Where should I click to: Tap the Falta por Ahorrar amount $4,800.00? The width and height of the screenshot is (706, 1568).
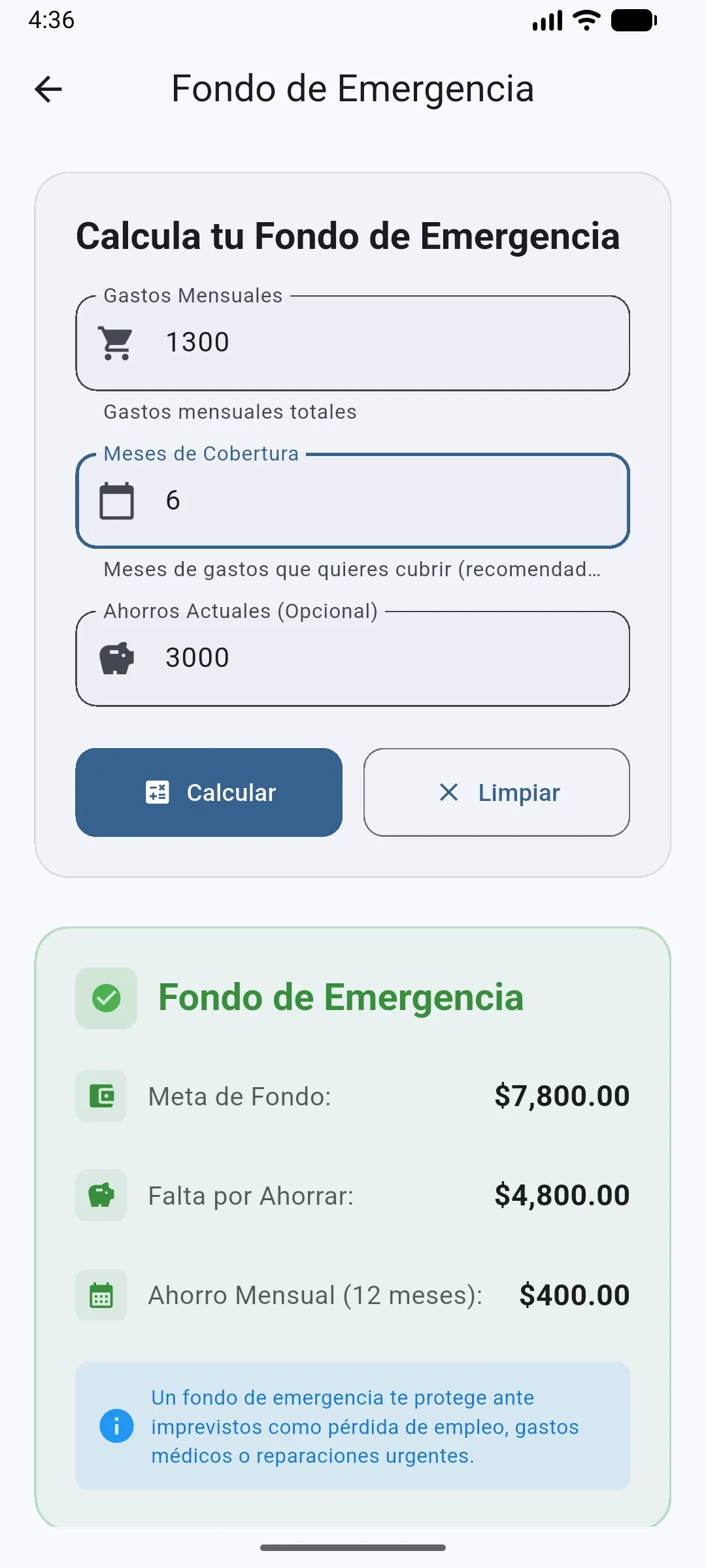click(561, 1196)
